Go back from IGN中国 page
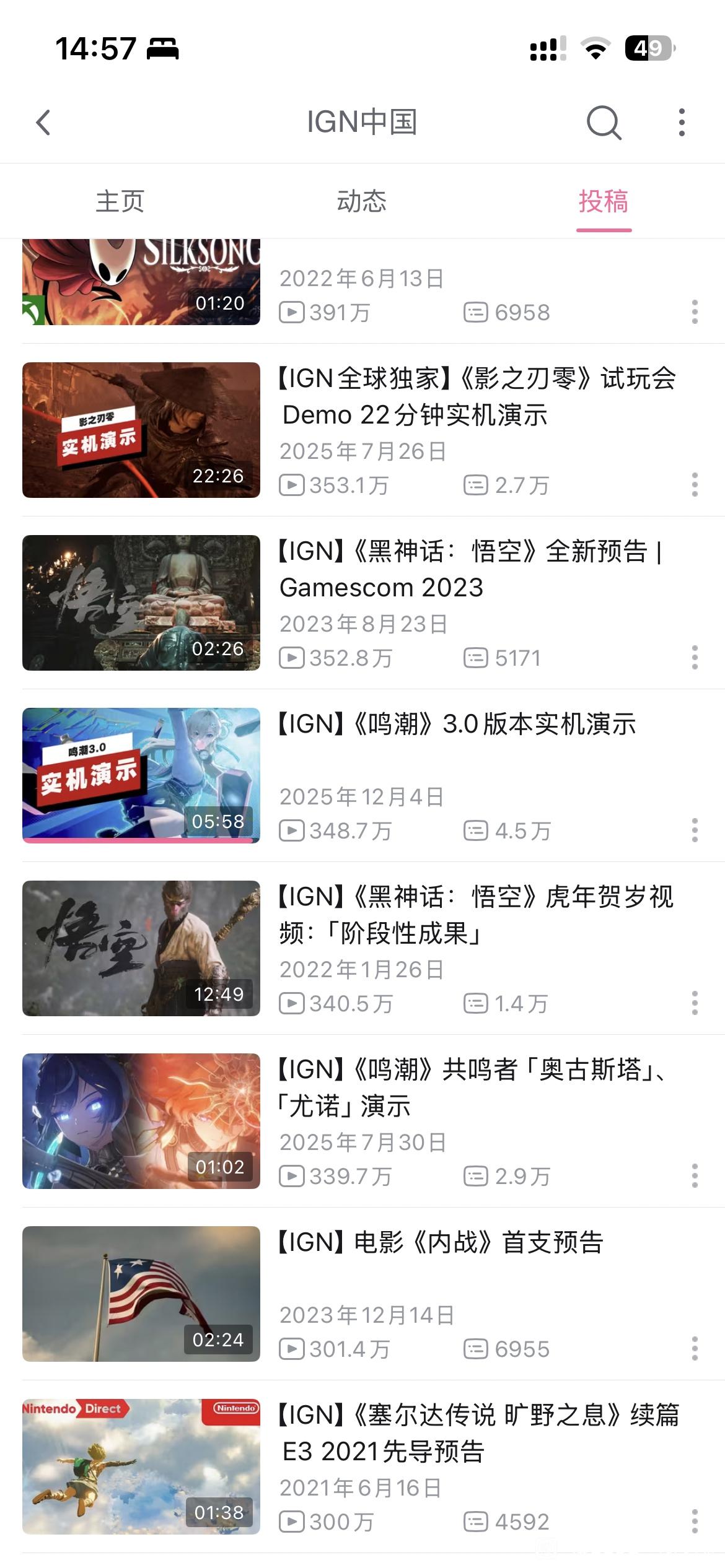This screenshot has width=725, height=1568. click(43, 123)
